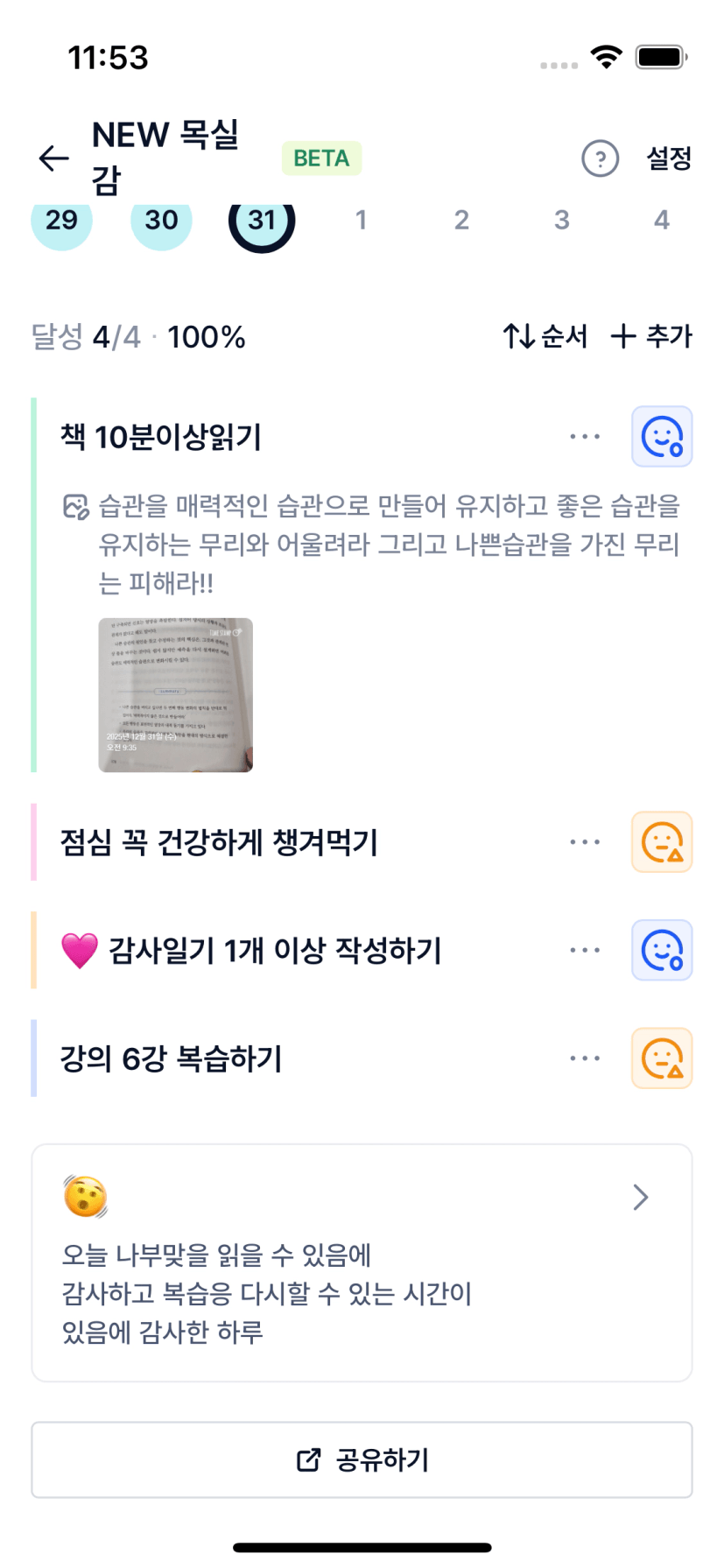Image resolution: width=724 pixels, height=1568 pixels.
Task: Add a new habit with 추가
Action: tap(651, 336)
